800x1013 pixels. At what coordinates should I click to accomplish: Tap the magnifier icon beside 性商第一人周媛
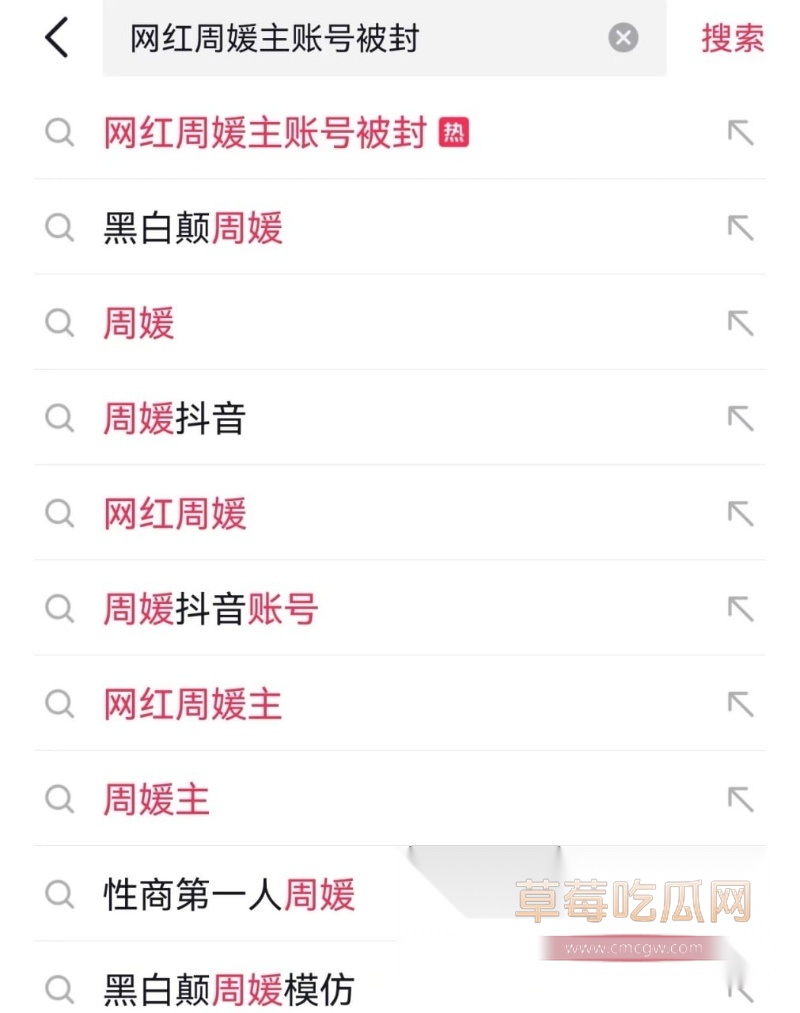tap(59, 895)
